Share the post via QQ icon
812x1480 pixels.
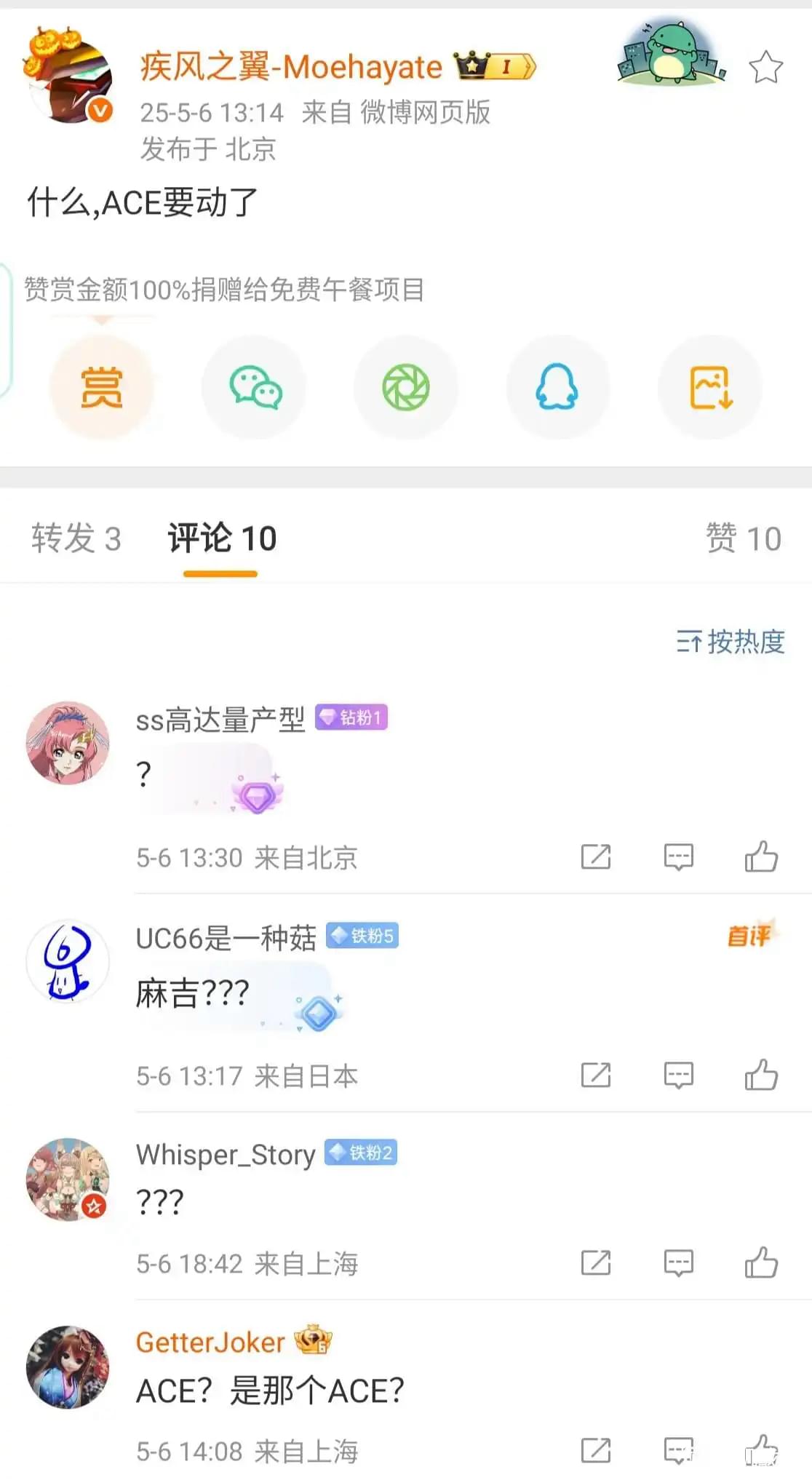558,388
